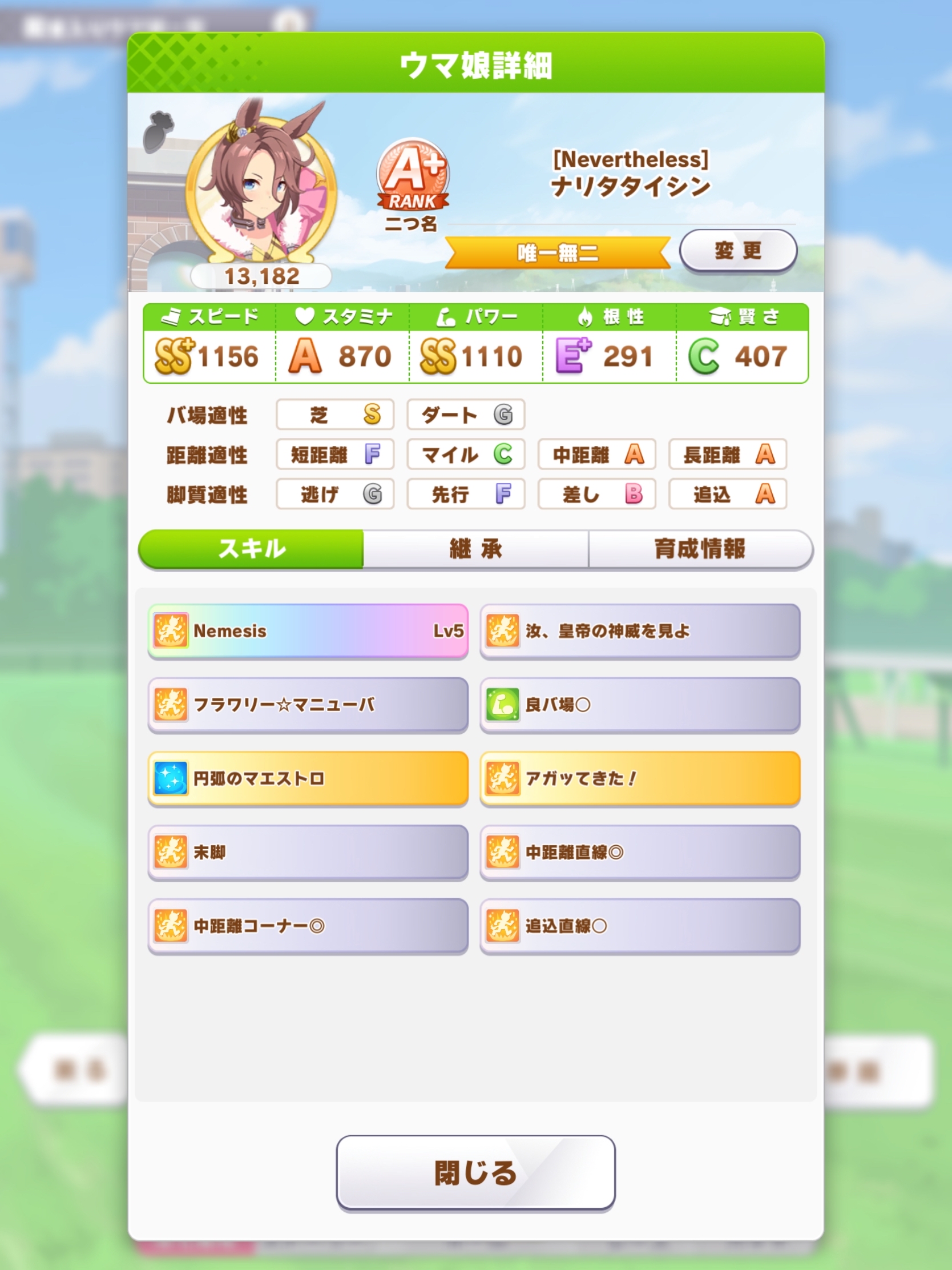Open the 中距離直線◎ skill
Viewport: 952px width, 1270px height.
pos(640,852)
